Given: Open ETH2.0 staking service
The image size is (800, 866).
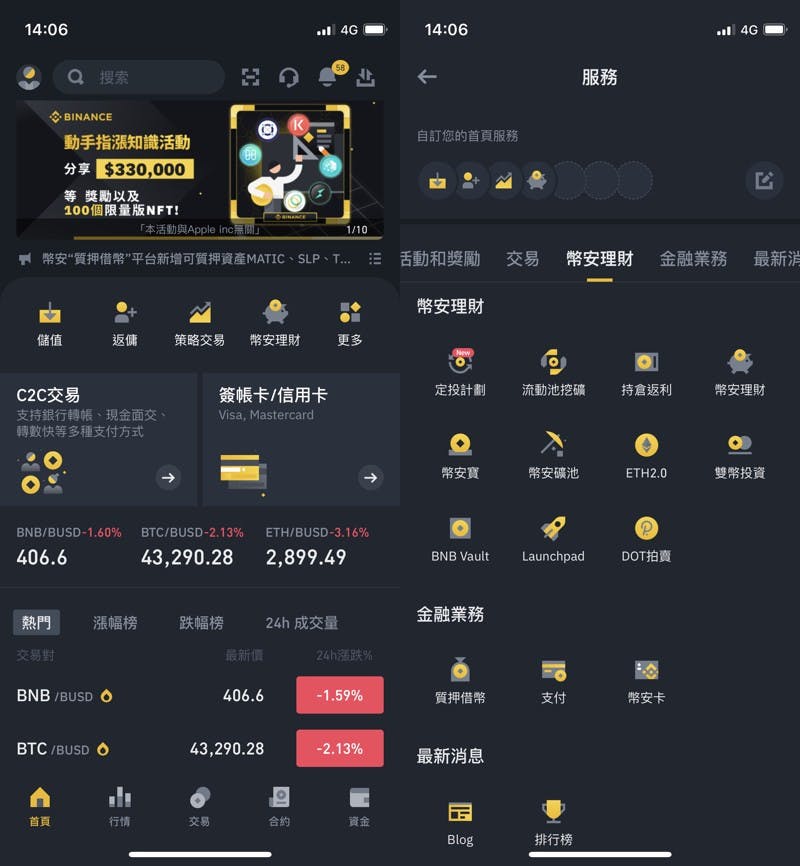Looking at the screenshot, I should 646,455.
